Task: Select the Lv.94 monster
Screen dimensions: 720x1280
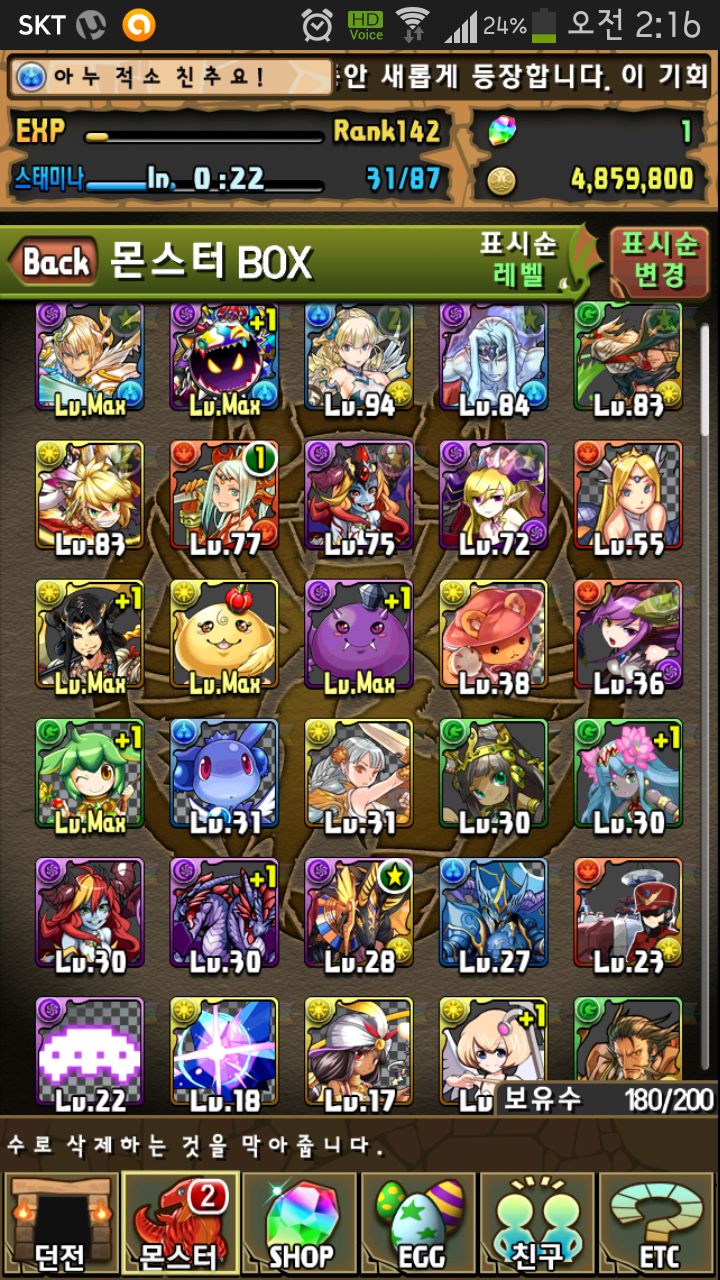Action: 359,358
